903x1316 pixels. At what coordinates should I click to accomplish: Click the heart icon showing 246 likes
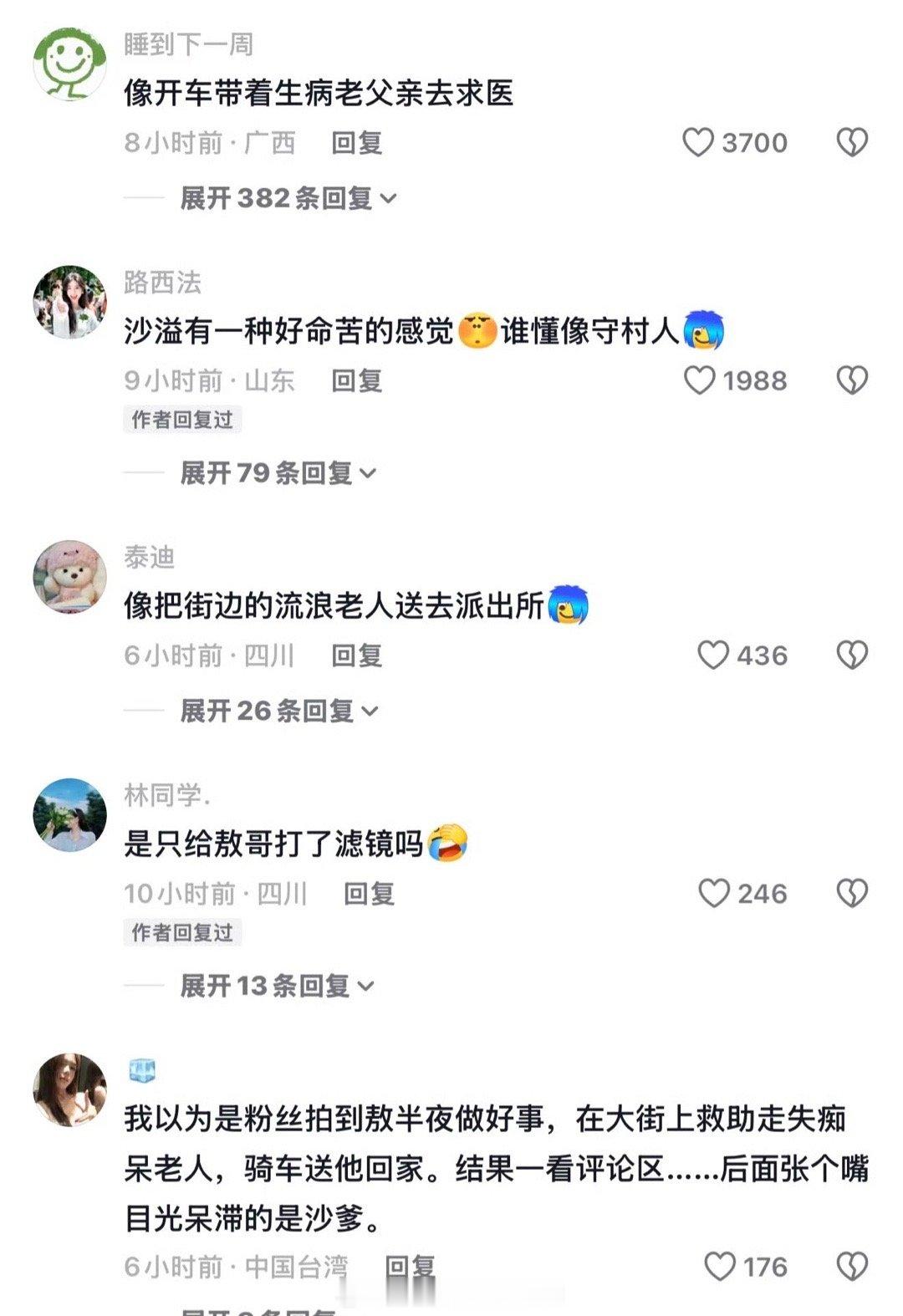715,893
